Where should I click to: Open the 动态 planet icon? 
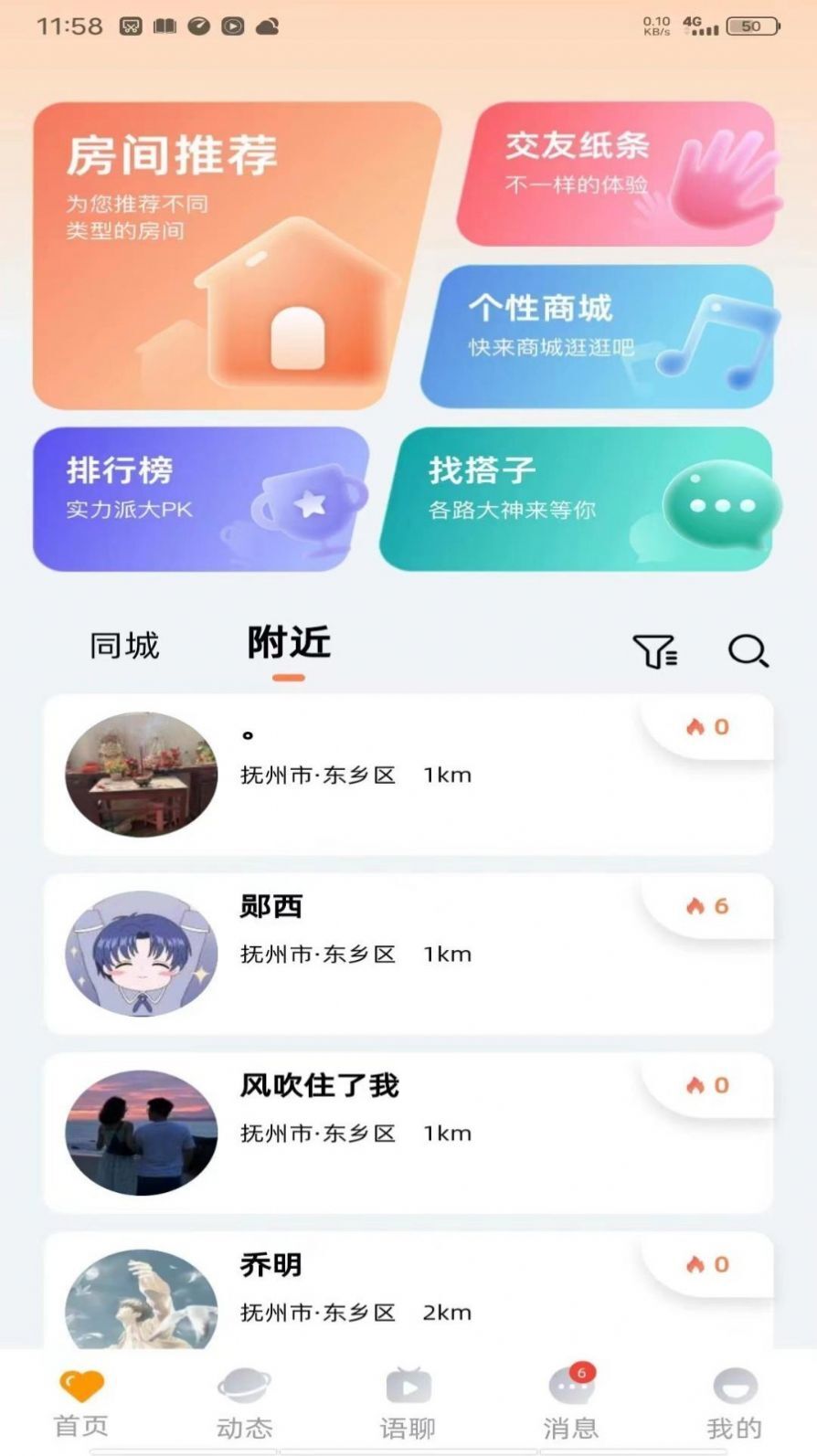tap(245, 1384)
